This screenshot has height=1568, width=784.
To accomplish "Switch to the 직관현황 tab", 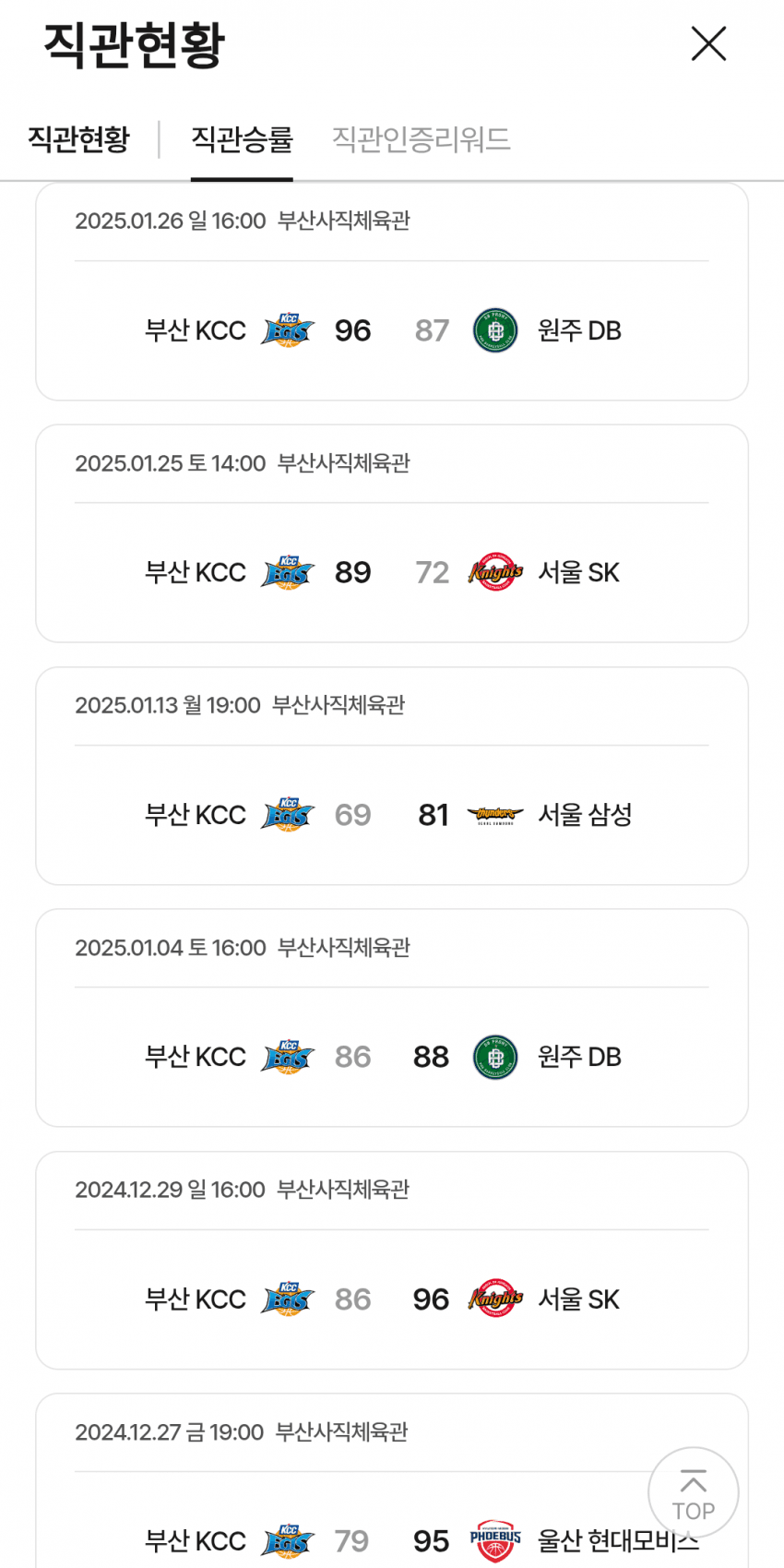I will coord(78,139).
